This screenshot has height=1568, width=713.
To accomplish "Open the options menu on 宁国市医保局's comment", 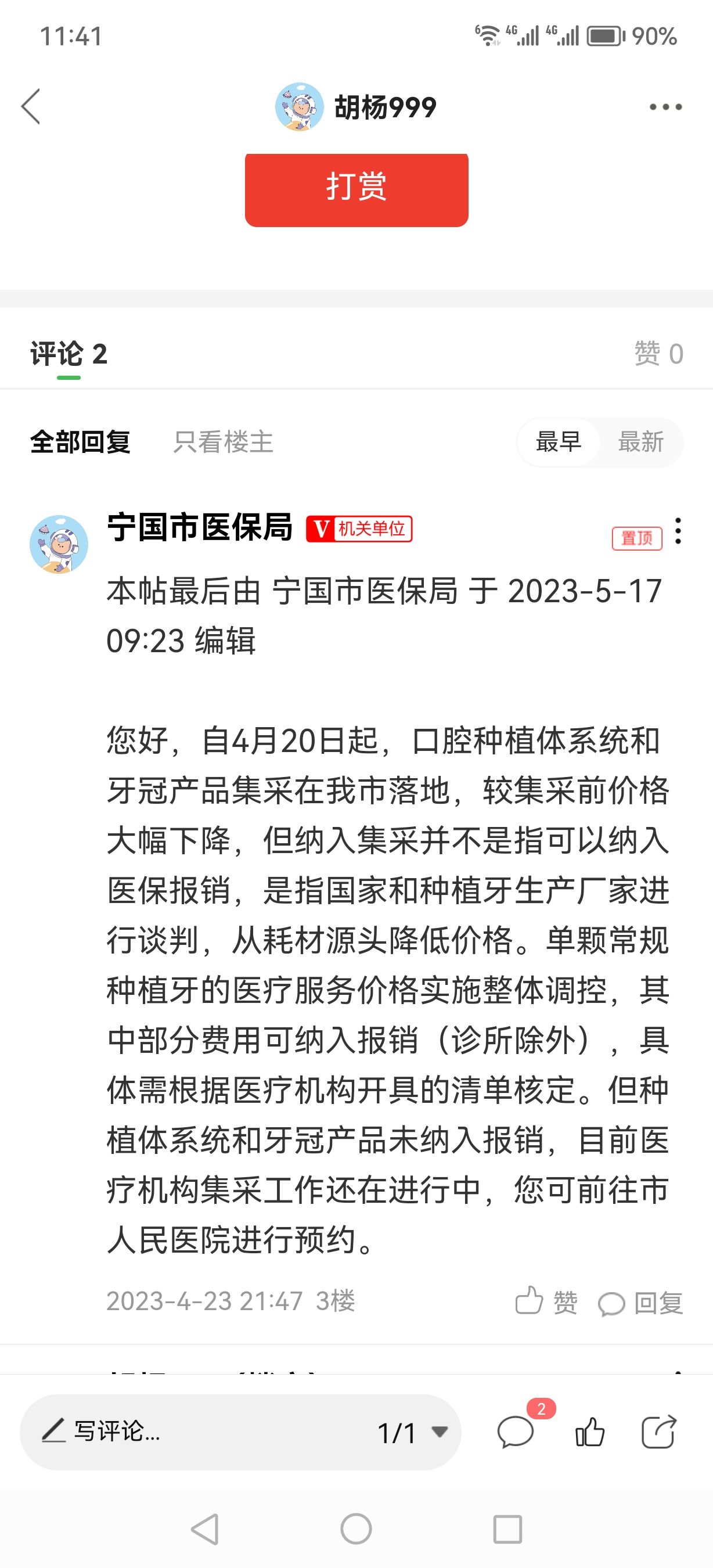I will click(678, 531).
